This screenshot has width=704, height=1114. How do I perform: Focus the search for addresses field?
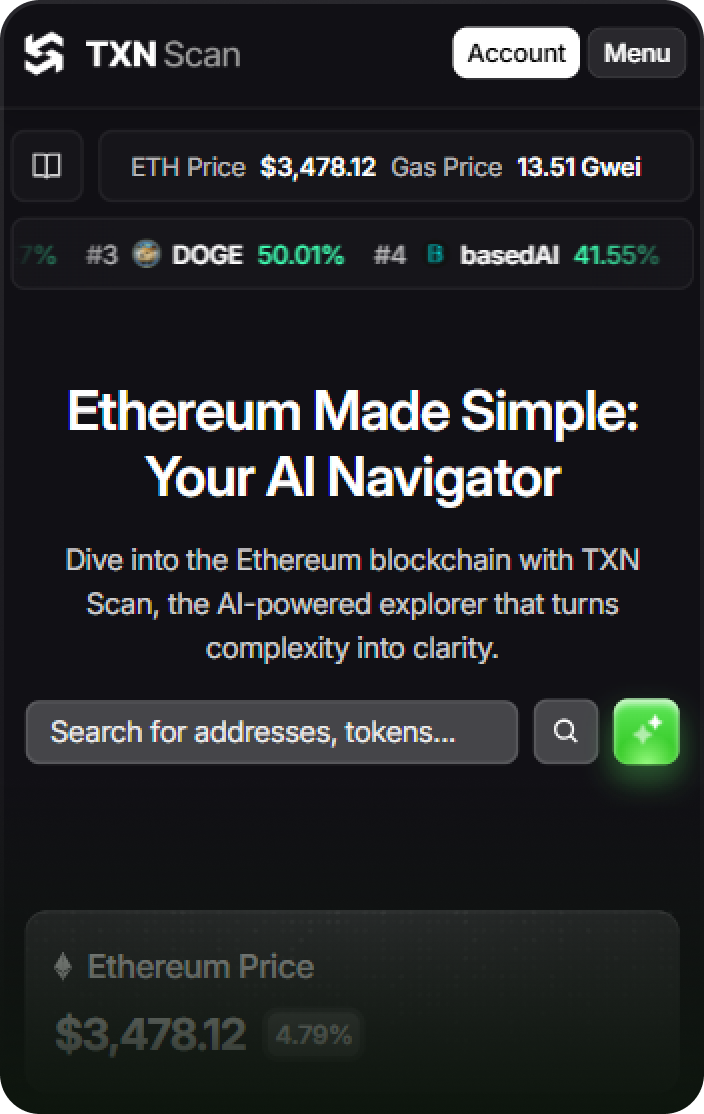[272, 732]
